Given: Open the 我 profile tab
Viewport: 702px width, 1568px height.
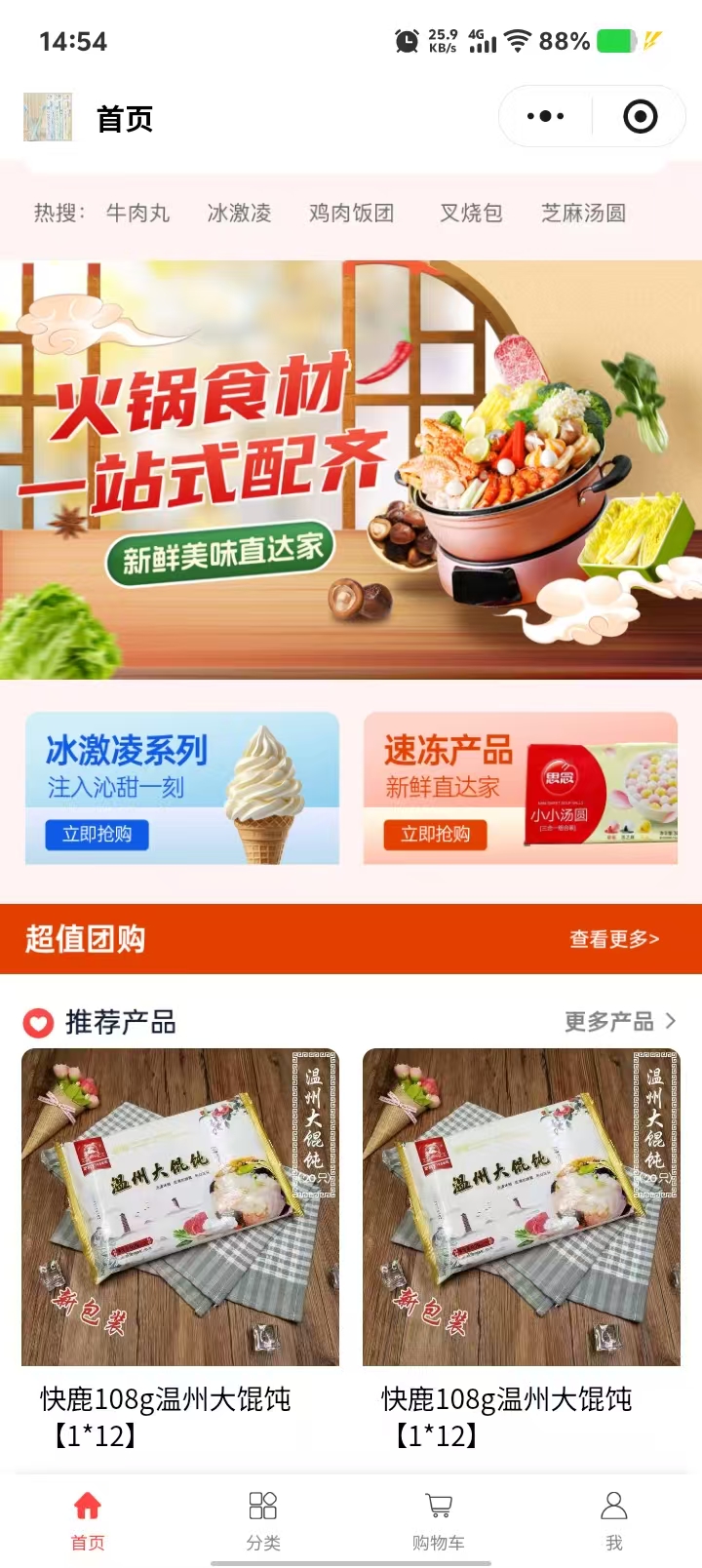Looking at the screenshot, I should [x=614, y=1519].
